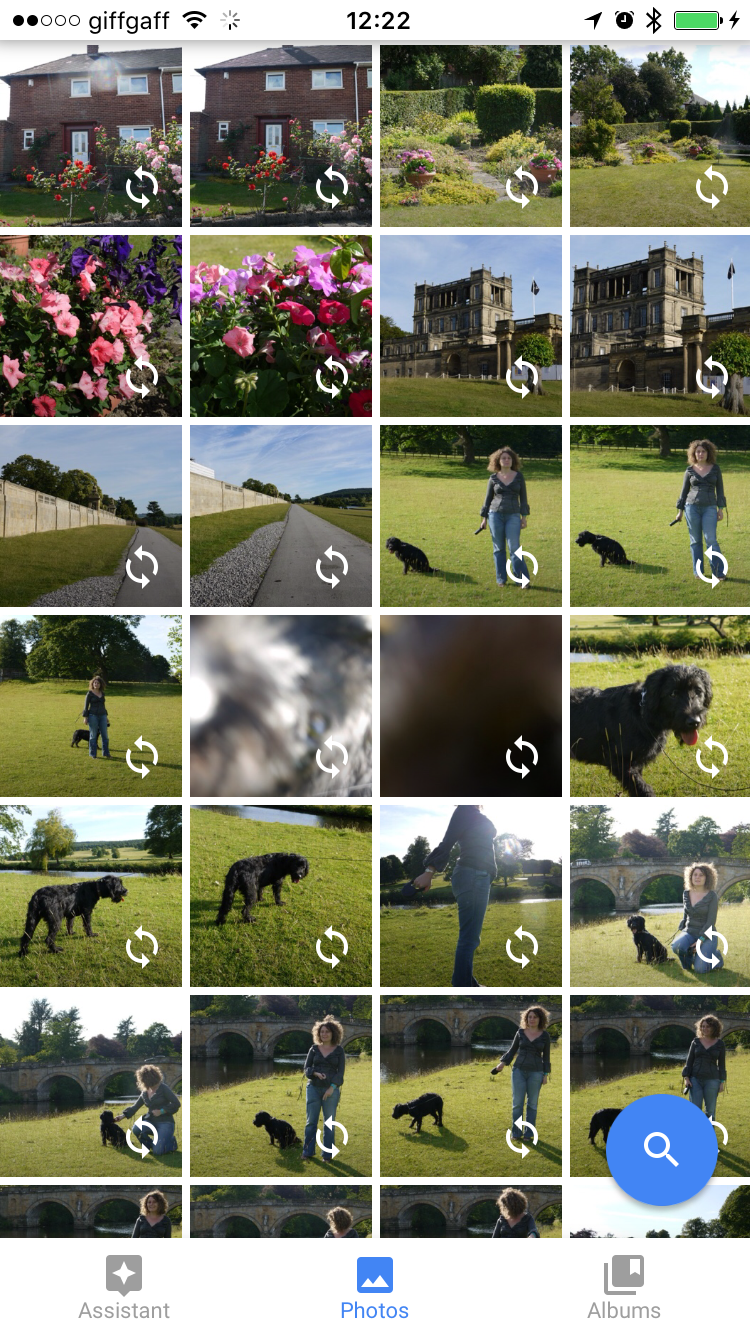Open the black dog sniffing the grass photo

[x=281, y=896]
